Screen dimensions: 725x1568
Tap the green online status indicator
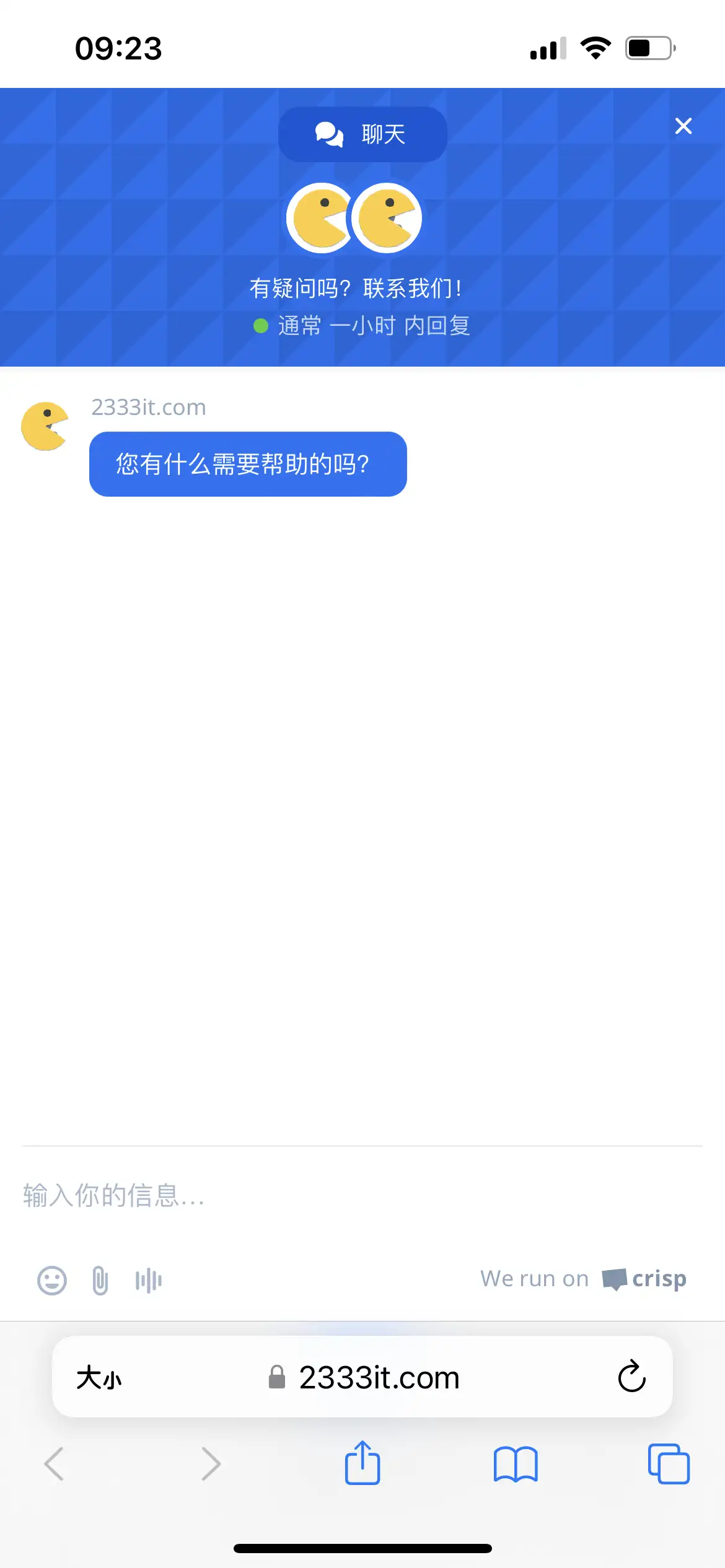click(x=261, y=324)
